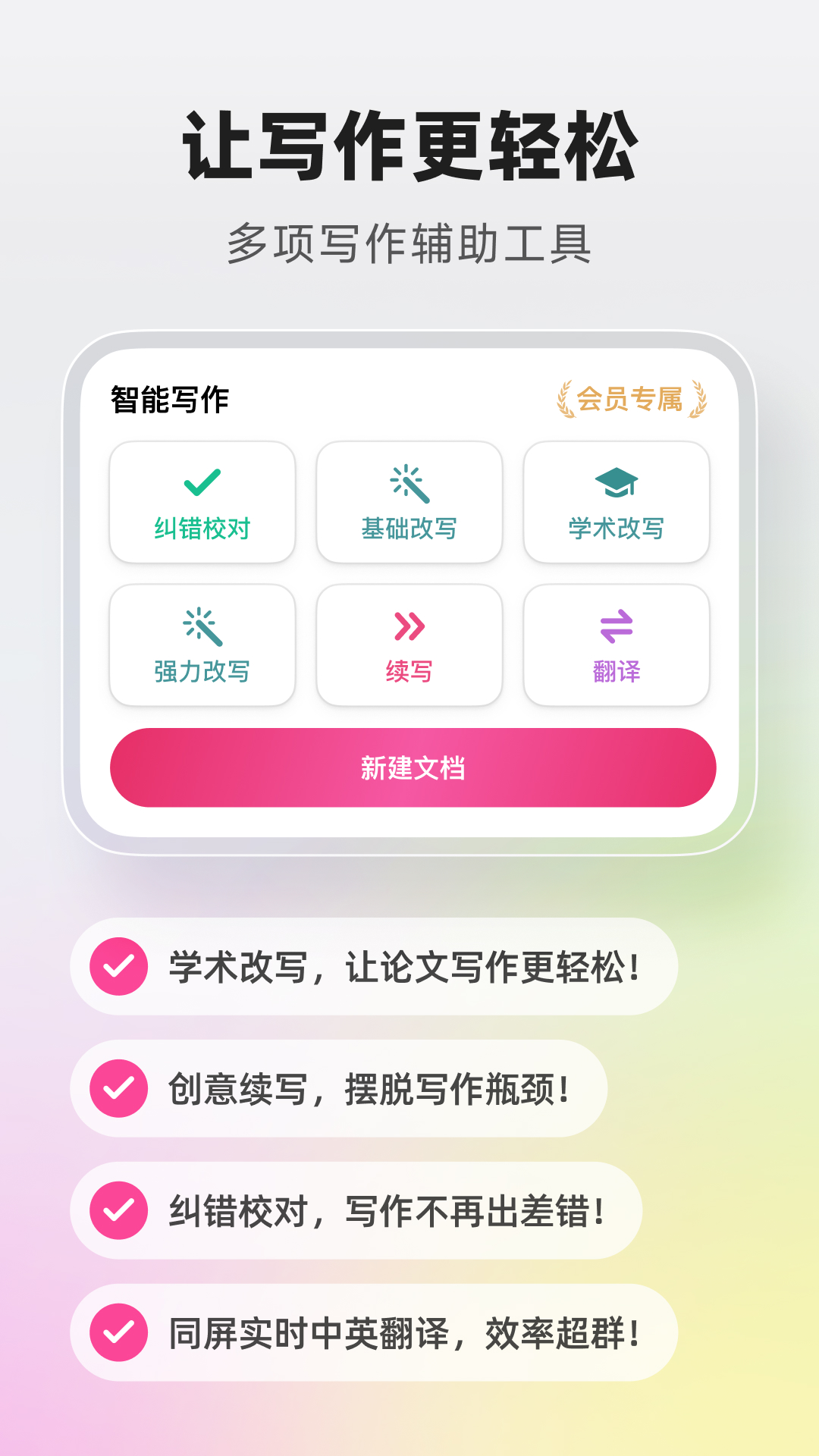Tap the checkmark beside 纠错校对 bullet

(x=118, y=1209)
